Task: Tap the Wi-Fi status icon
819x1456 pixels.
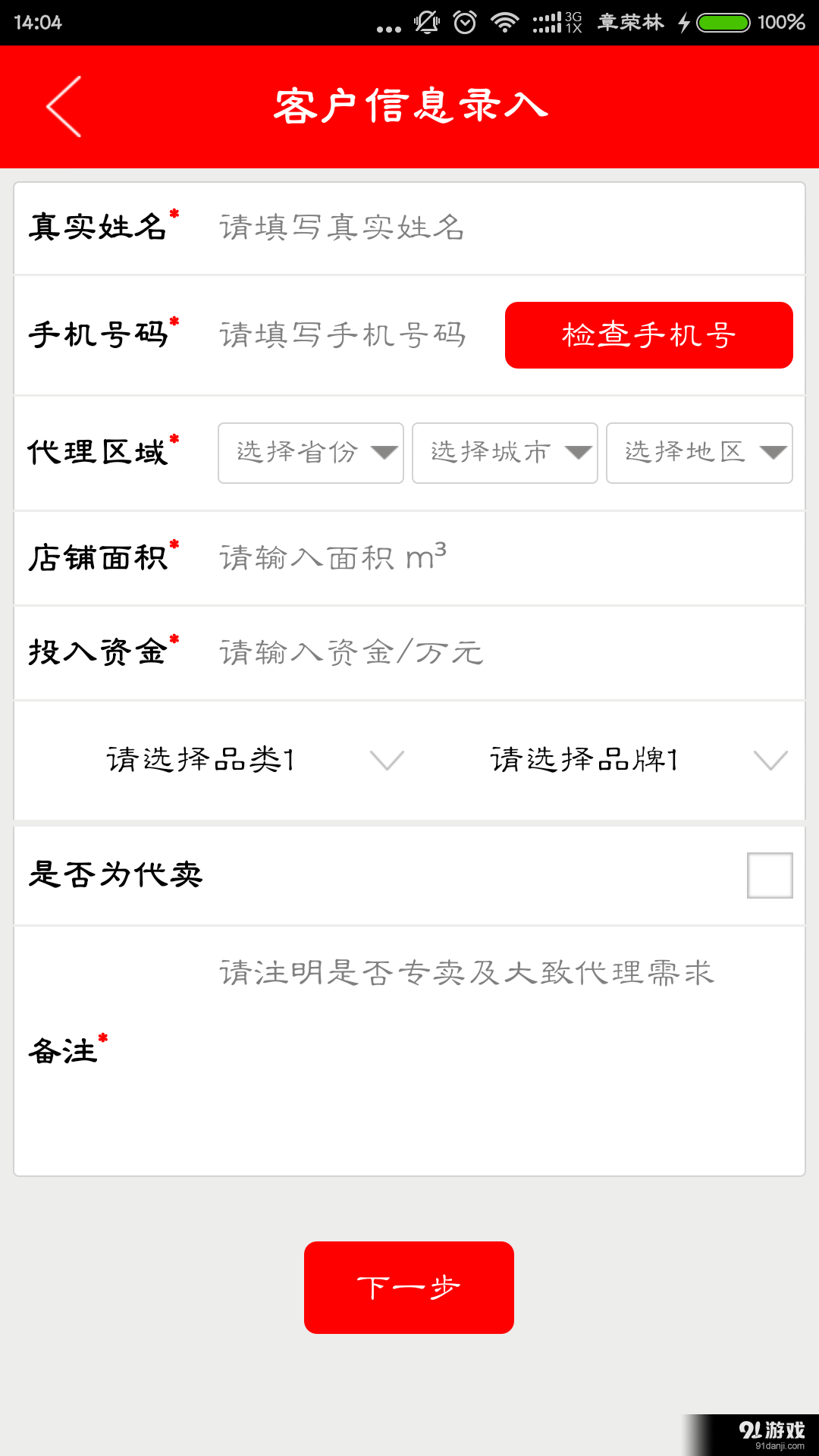Action: coord(504,23)
